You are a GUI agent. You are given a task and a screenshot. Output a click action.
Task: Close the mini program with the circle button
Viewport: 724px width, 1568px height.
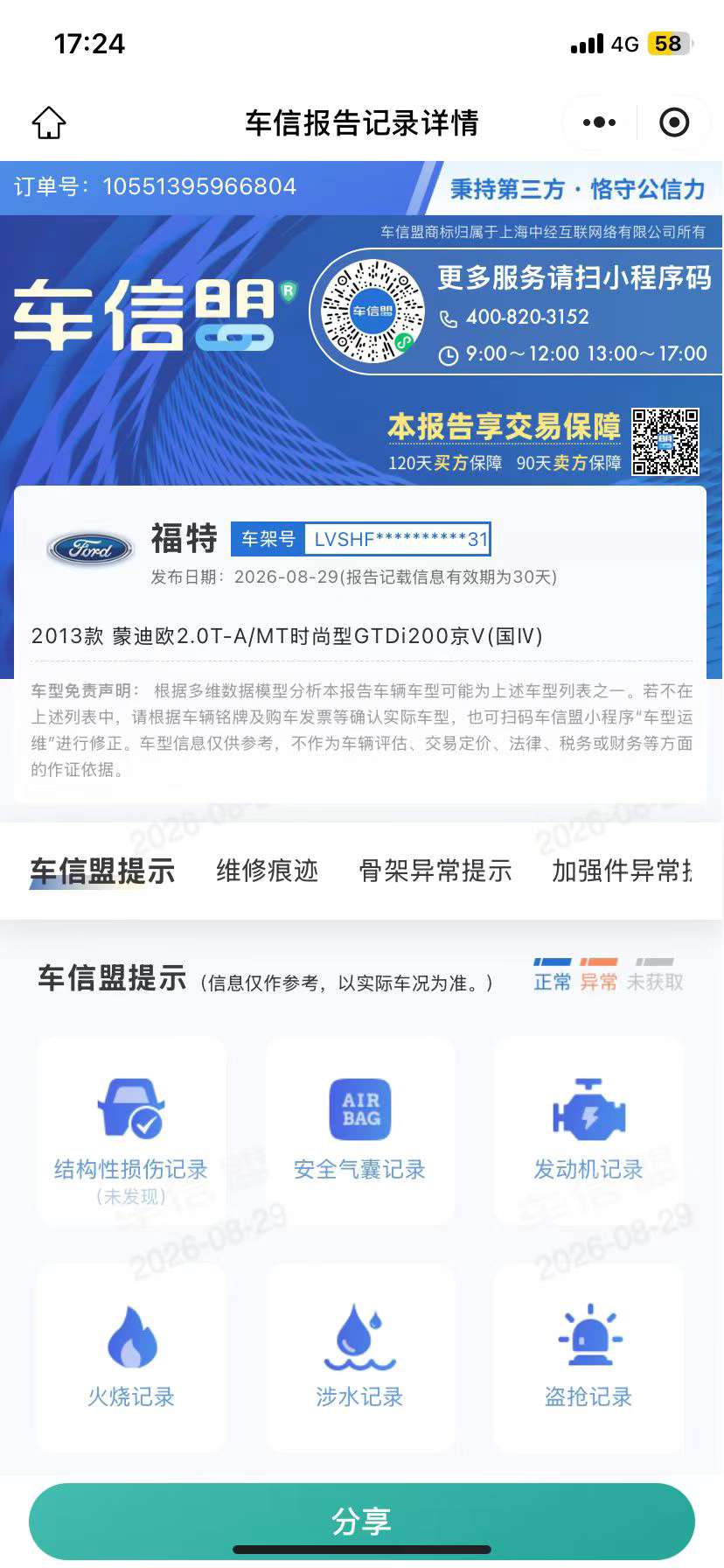(673, 122)
